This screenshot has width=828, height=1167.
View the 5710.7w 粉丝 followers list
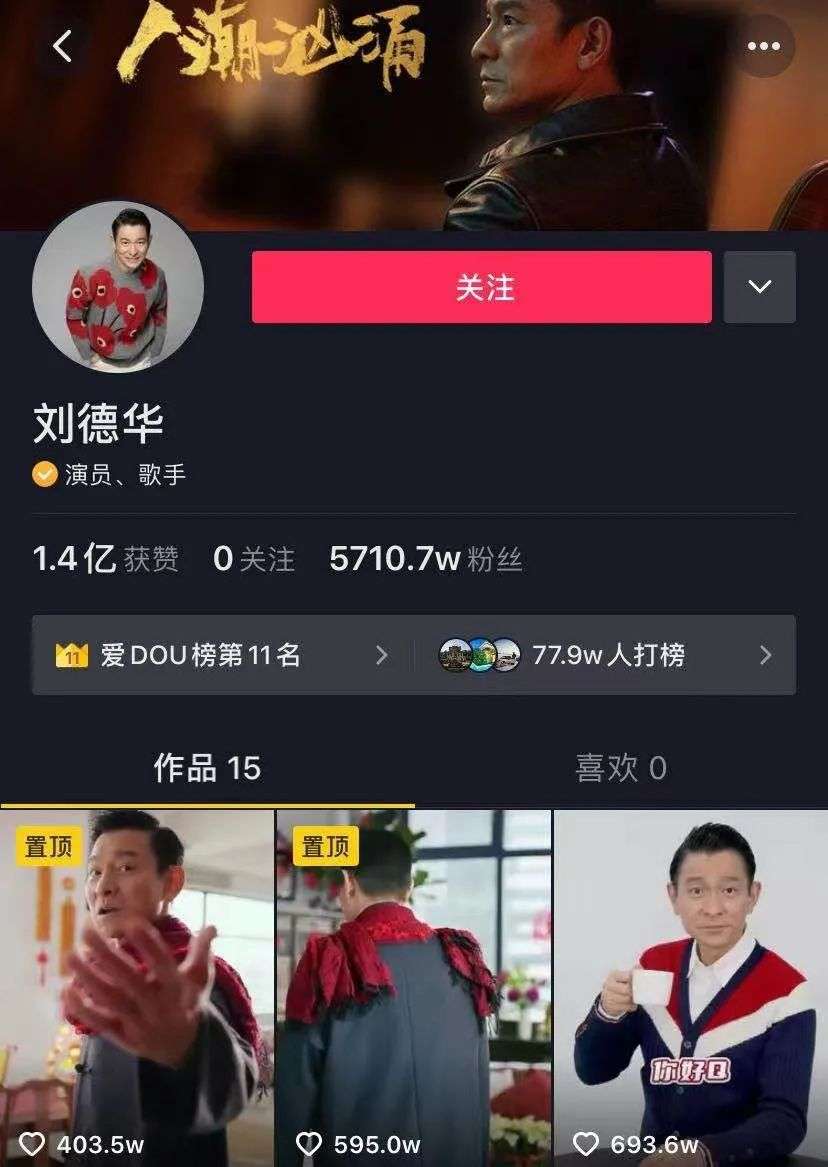(426, 560)
